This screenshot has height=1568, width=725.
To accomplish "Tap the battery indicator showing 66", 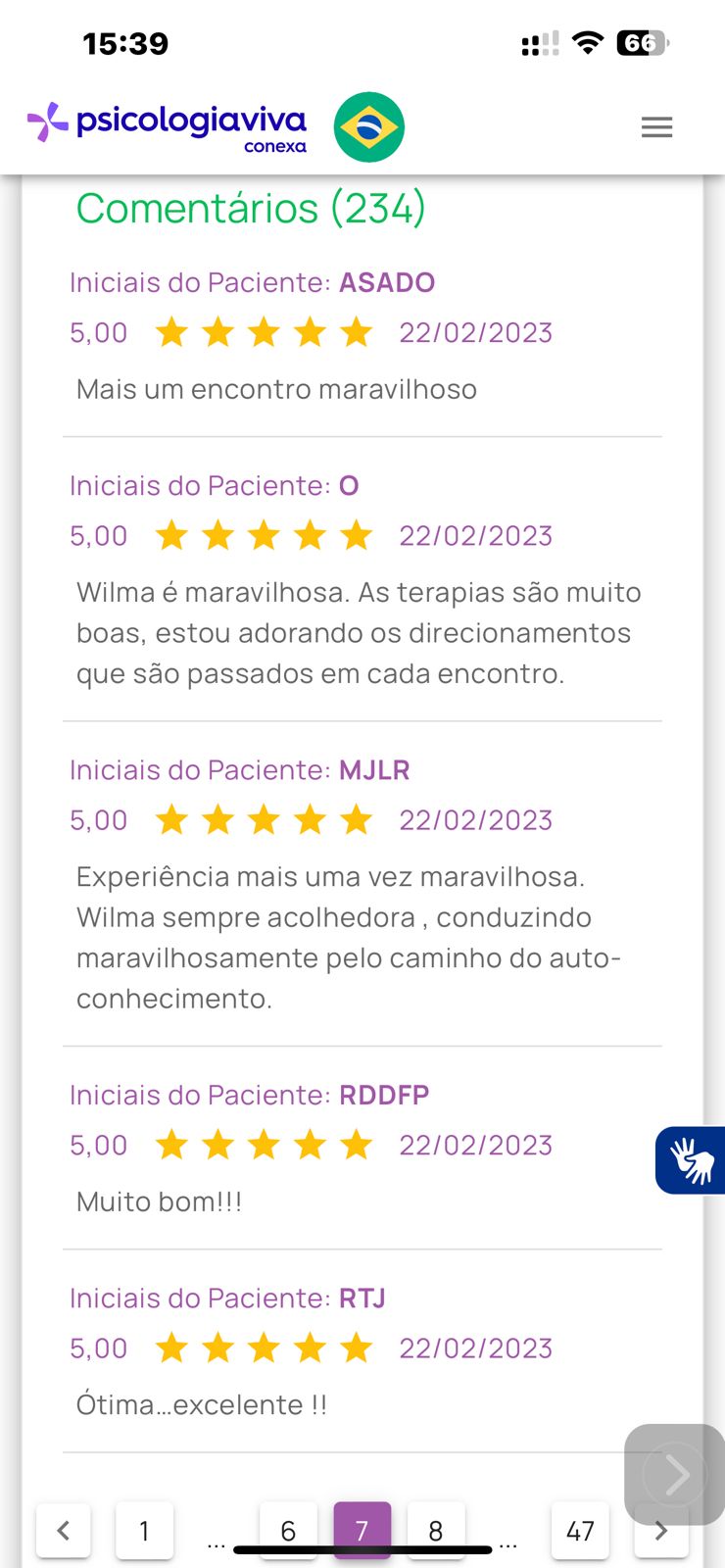I will [x=642, y=41].
